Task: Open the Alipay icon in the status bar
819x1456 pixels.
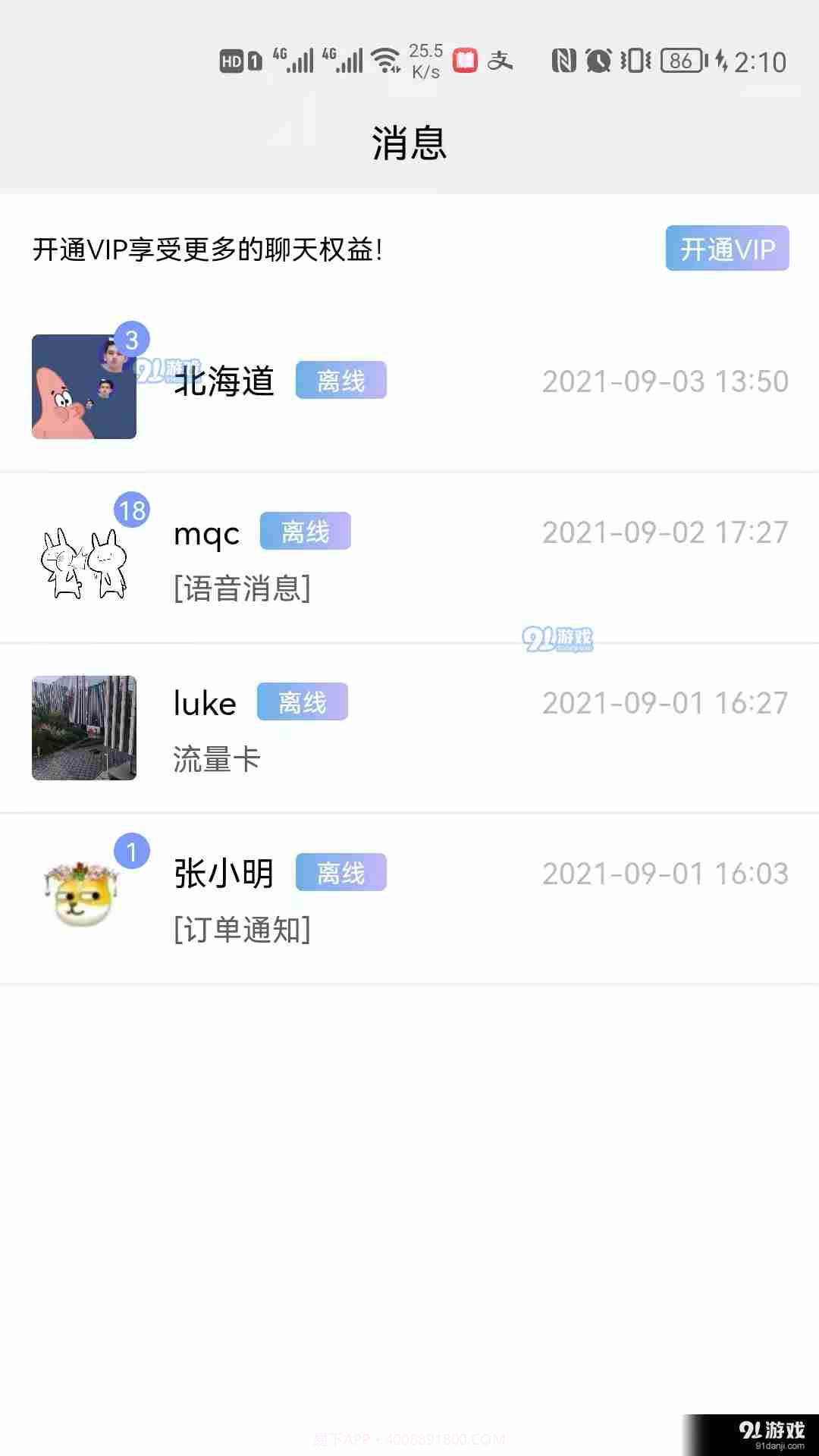Action: [x=502, y=61]
